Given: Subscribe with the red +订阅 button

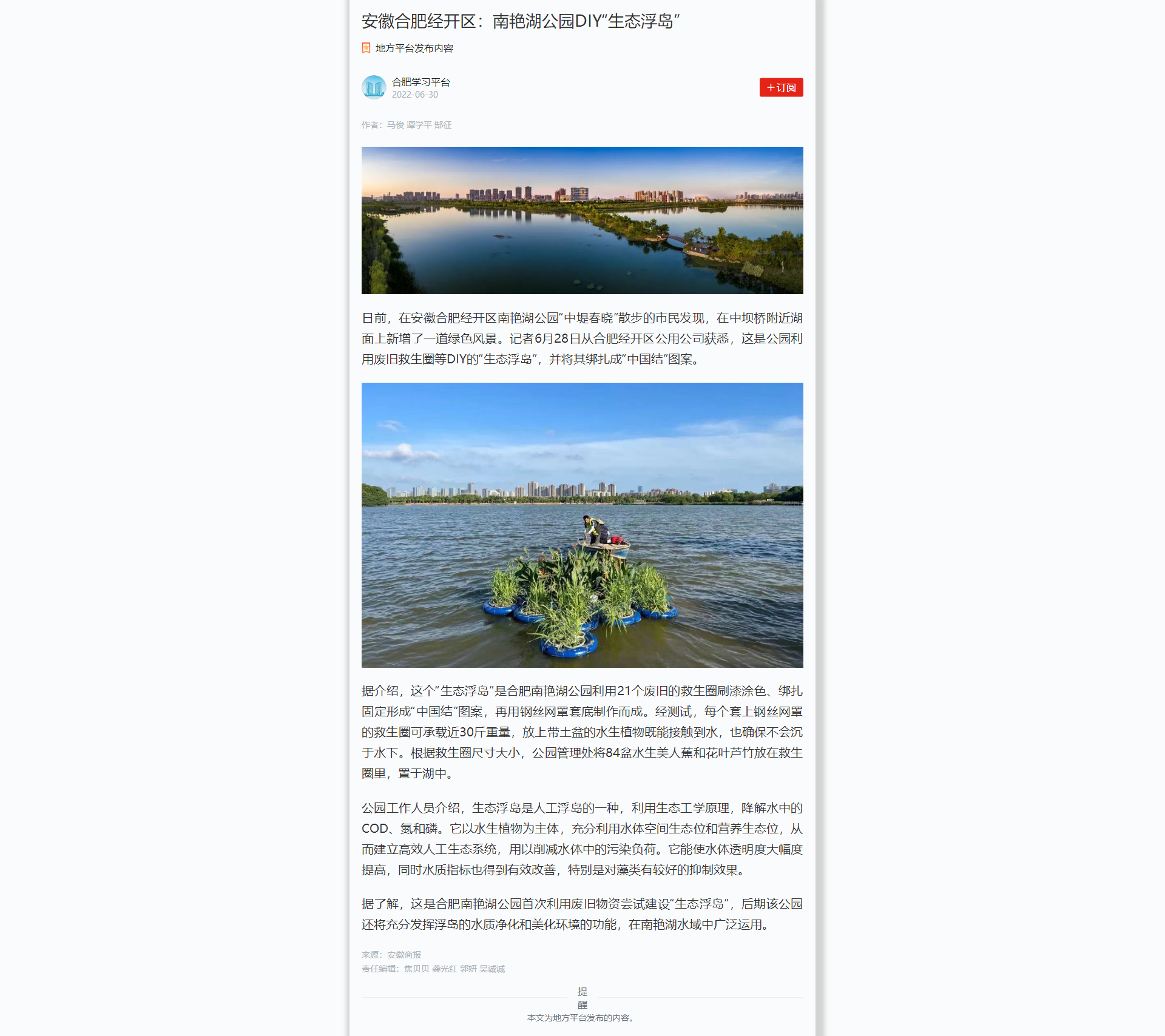Looking at the screenshot, I should click(x=781, y=87).
